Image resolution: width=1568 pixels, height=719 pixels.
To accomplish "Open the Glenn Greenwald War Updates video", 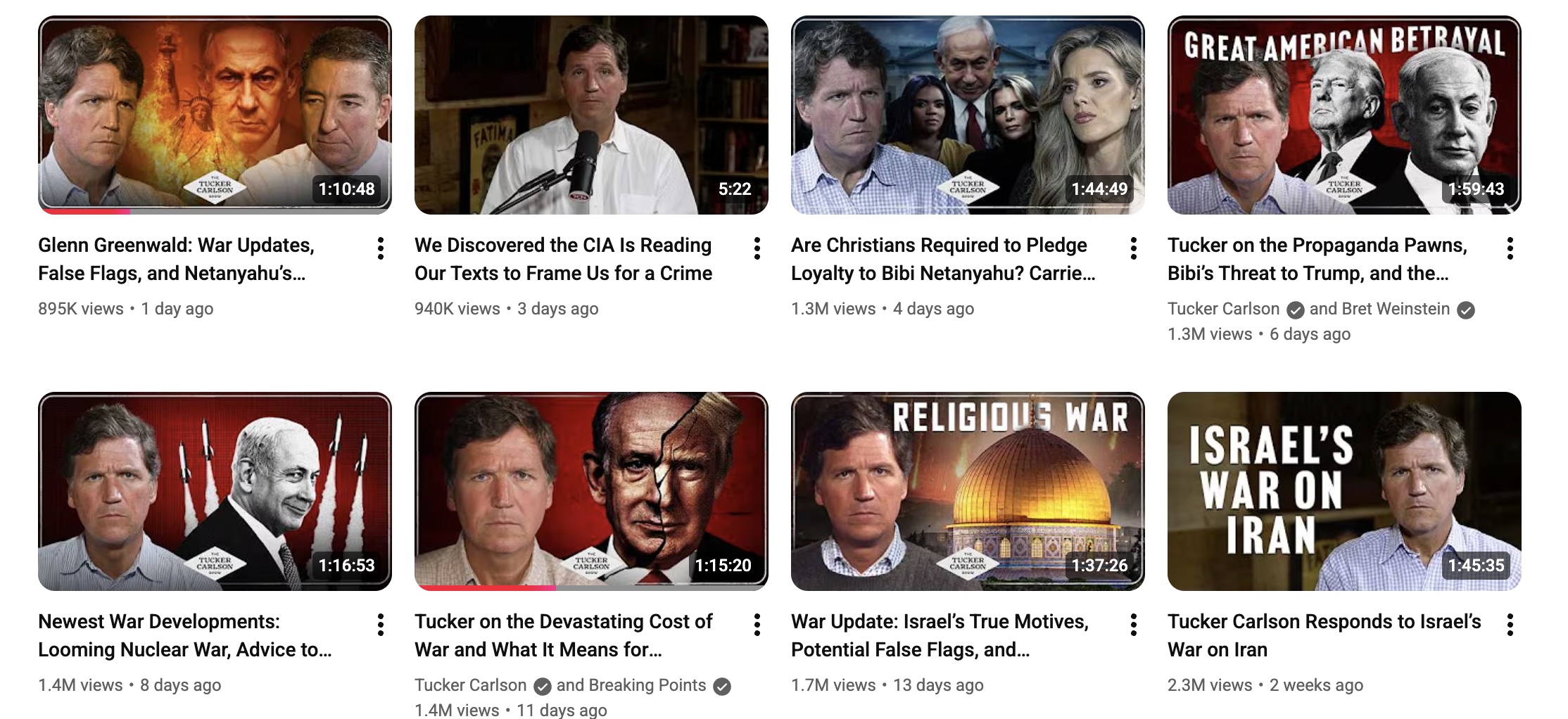I will (x=215, y=115).
